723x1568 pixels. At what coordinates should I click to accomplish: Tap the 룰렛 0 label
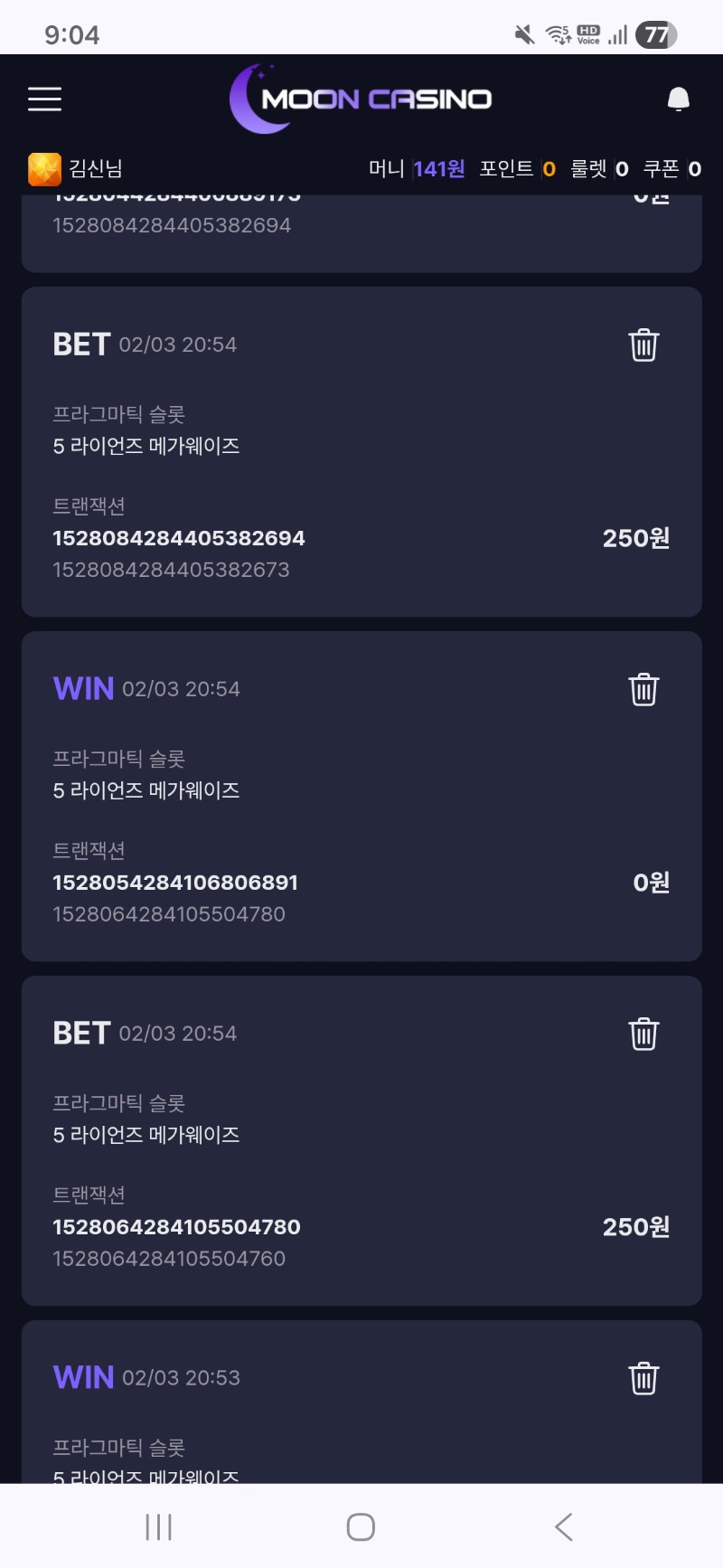[x=596, y=168]
